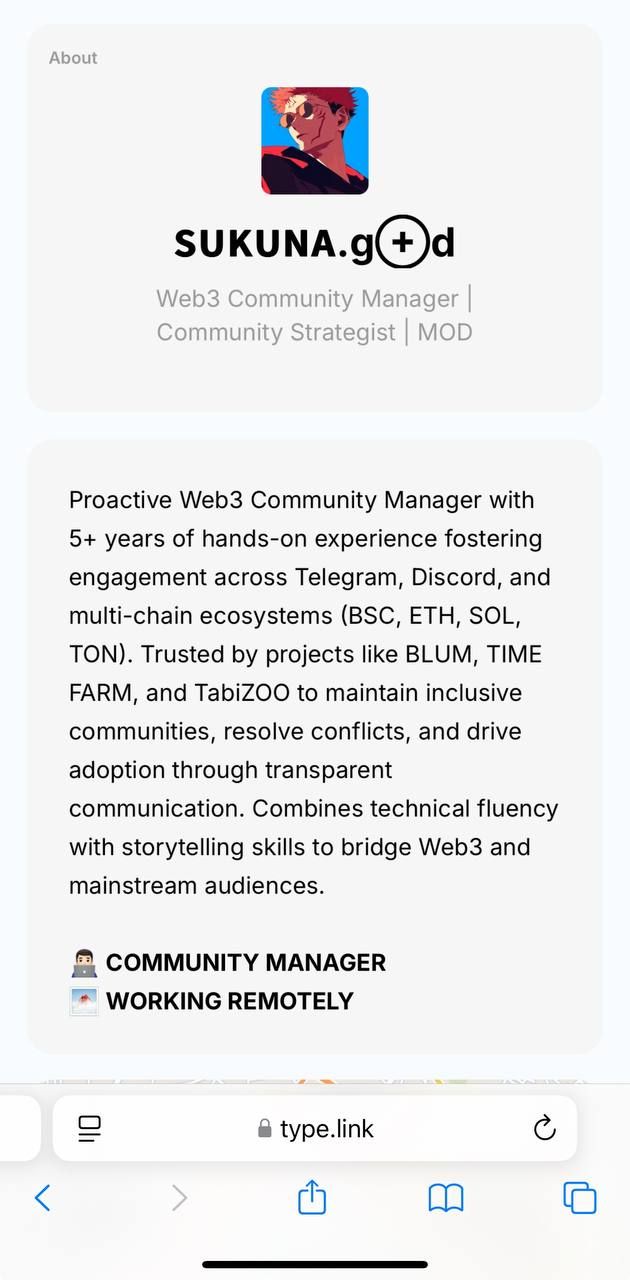Tap the type.link address bar
Viewport: 630px width, 1280px height.
coord(316,1129)
